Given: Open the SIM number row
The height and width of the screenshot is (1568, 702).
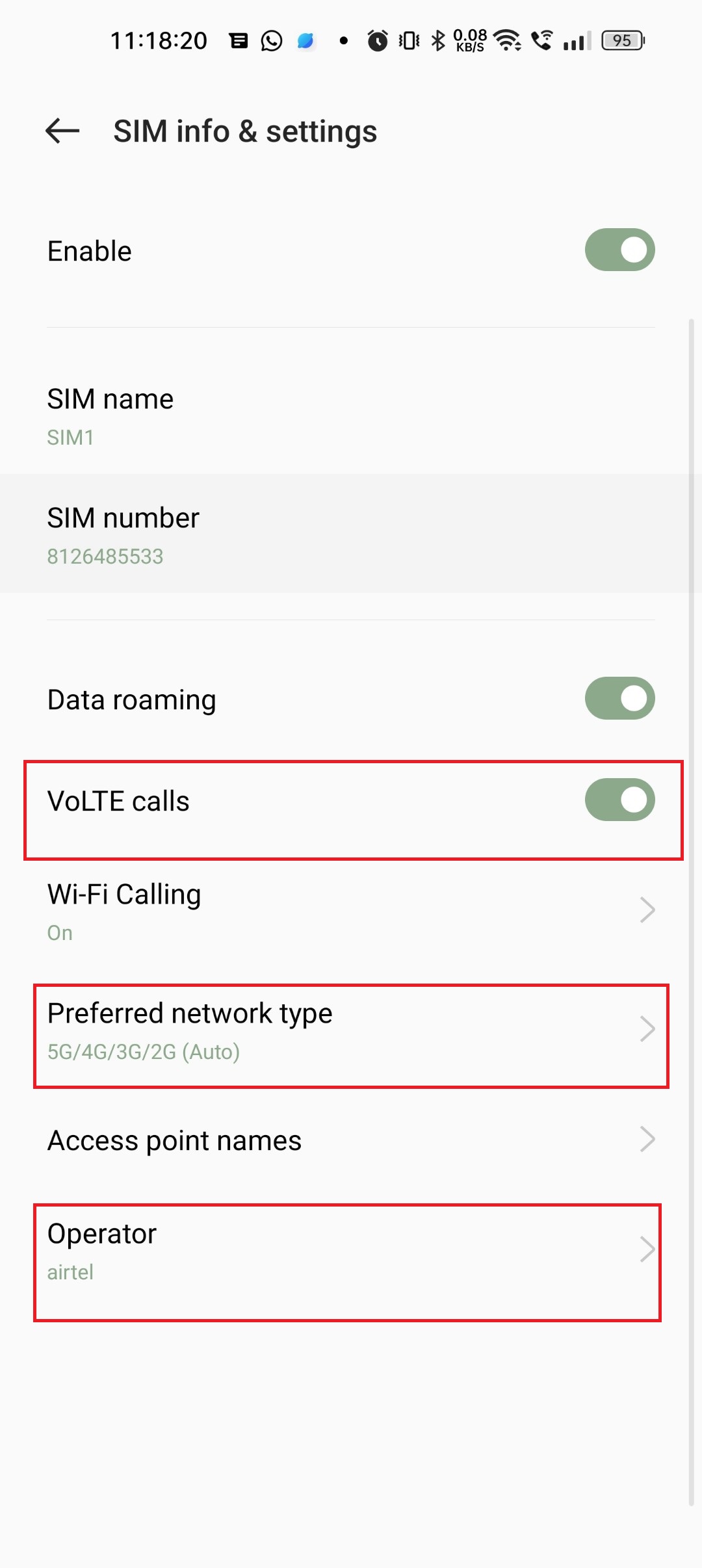Looking at the screenshot, I should pos(351,534).
